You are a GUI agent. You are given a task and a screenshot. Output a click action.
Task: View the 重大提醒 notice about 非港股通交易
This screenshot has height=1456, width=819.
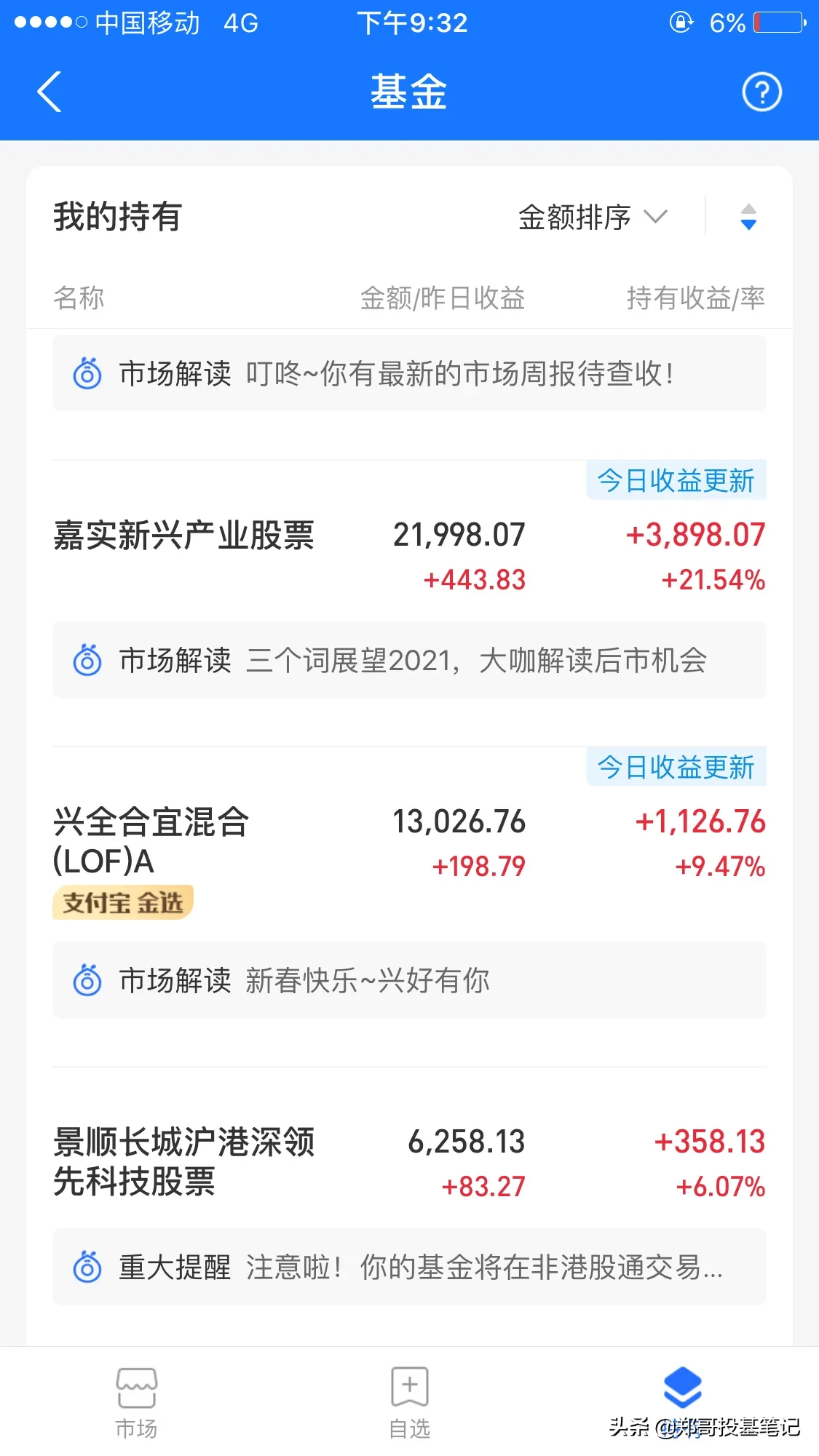point(408,1268)
